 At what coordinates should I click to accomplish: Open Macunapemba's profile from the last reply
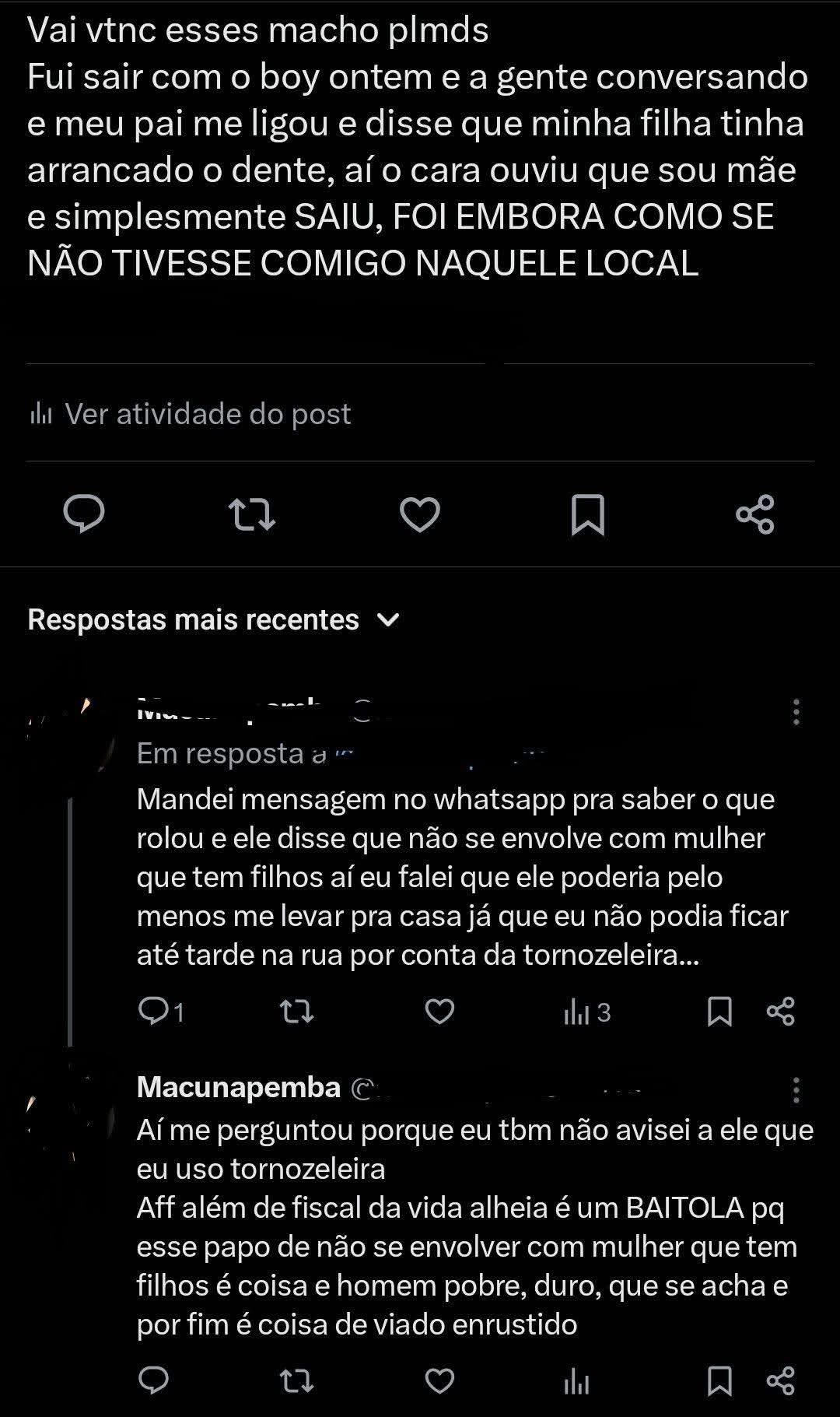(x=239, y=1087)
